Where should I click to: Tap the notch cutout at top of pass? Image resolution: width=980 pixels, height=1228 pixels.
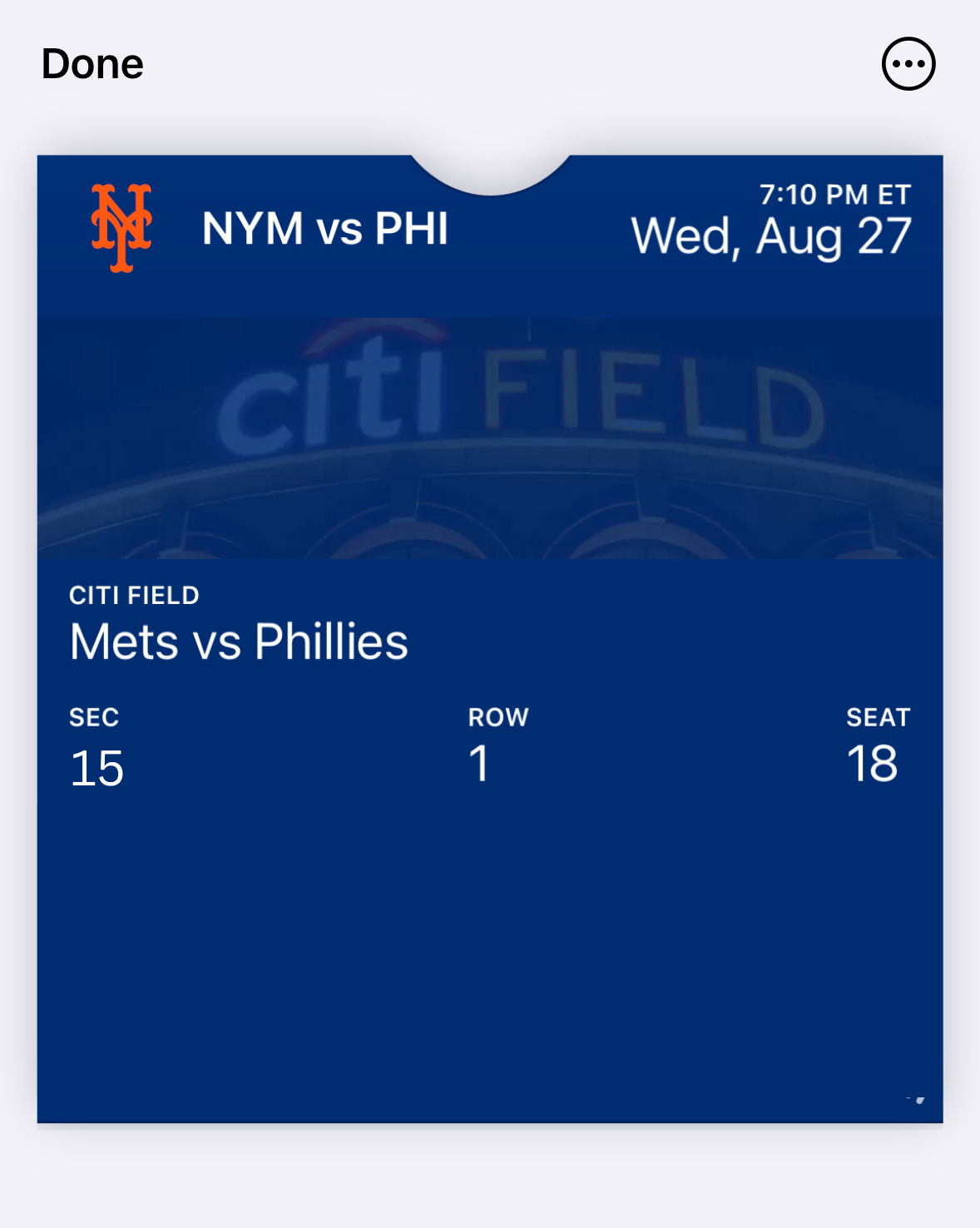490,166
